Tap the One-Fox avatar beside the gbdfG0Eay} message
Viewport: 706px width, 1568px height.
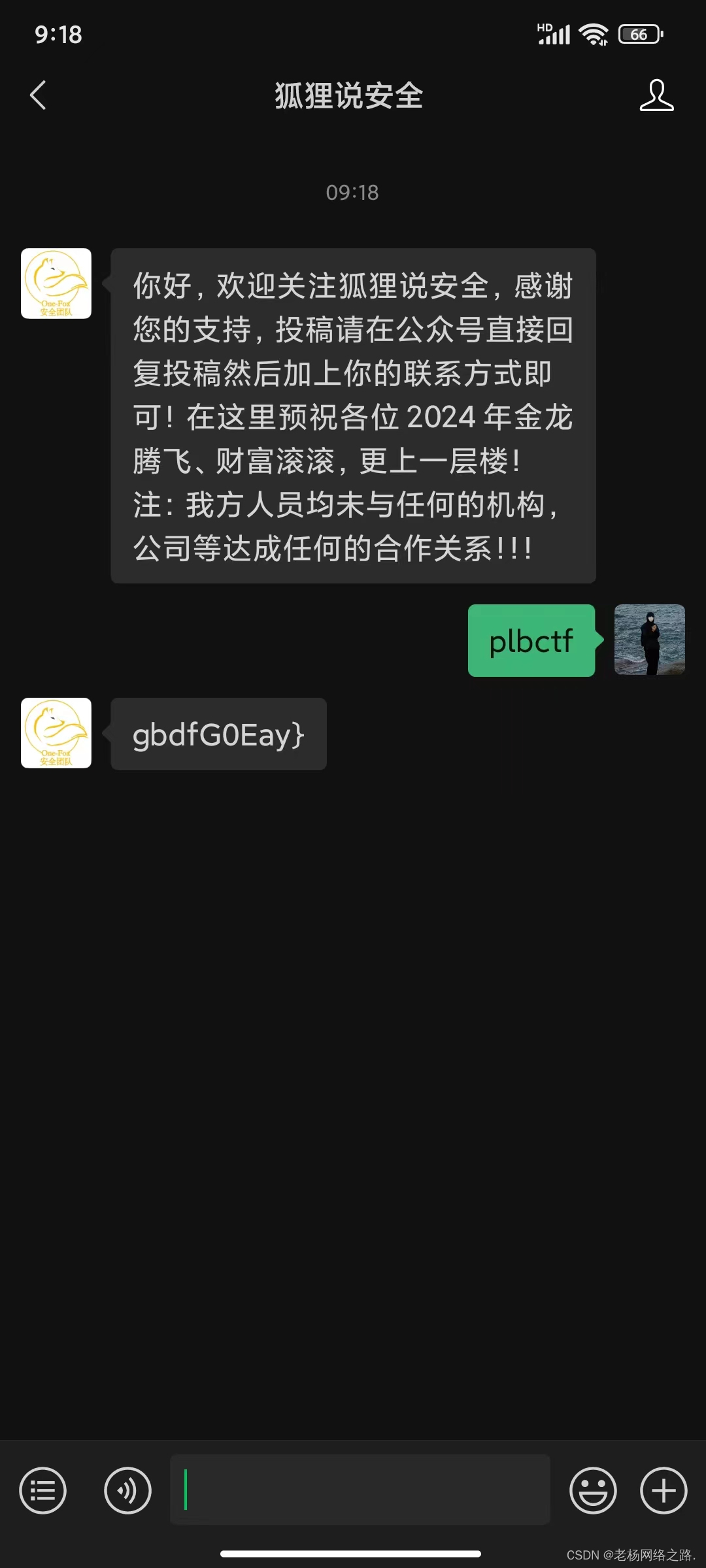coord(56,733)
